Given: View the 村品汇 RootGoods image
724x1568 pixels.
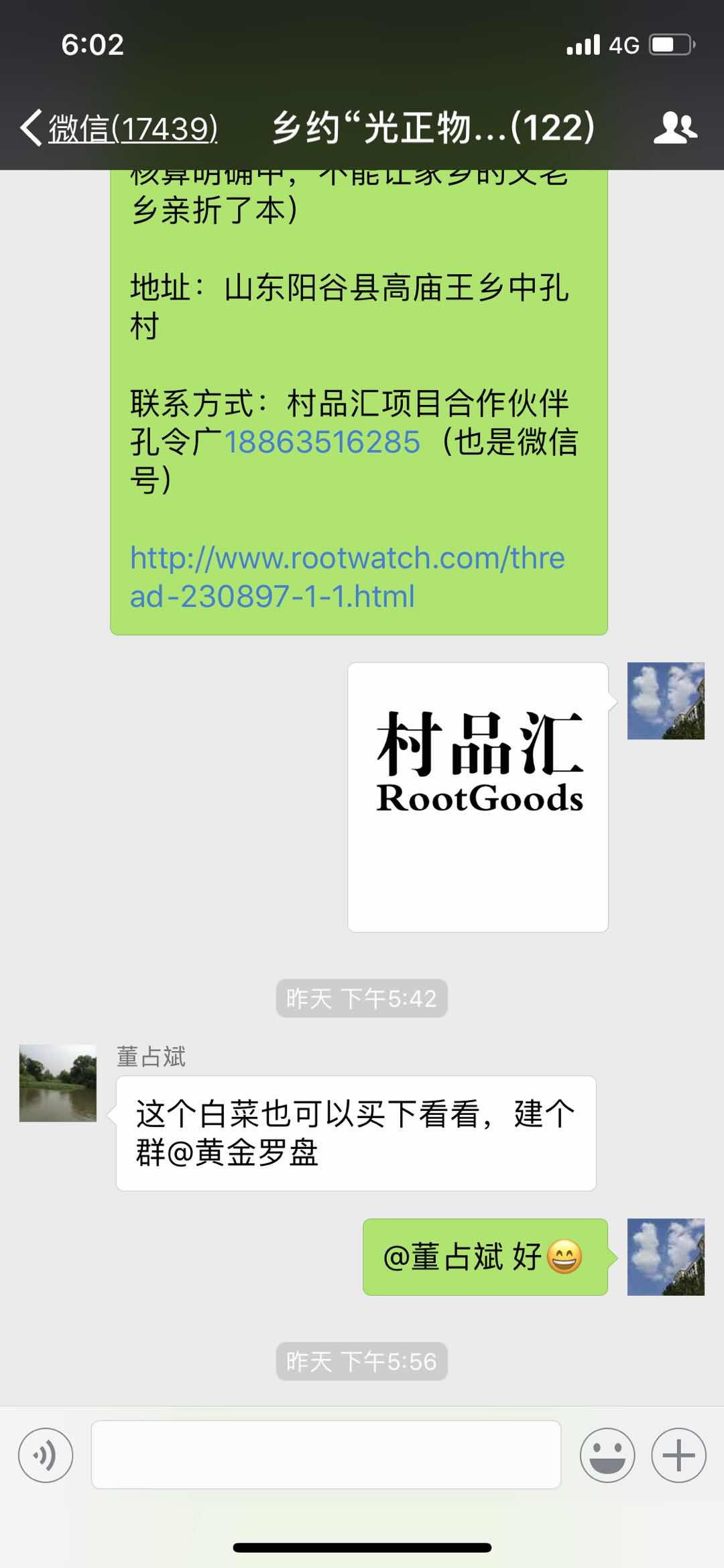Looking at the screenshot, I should tap(478, 796).
